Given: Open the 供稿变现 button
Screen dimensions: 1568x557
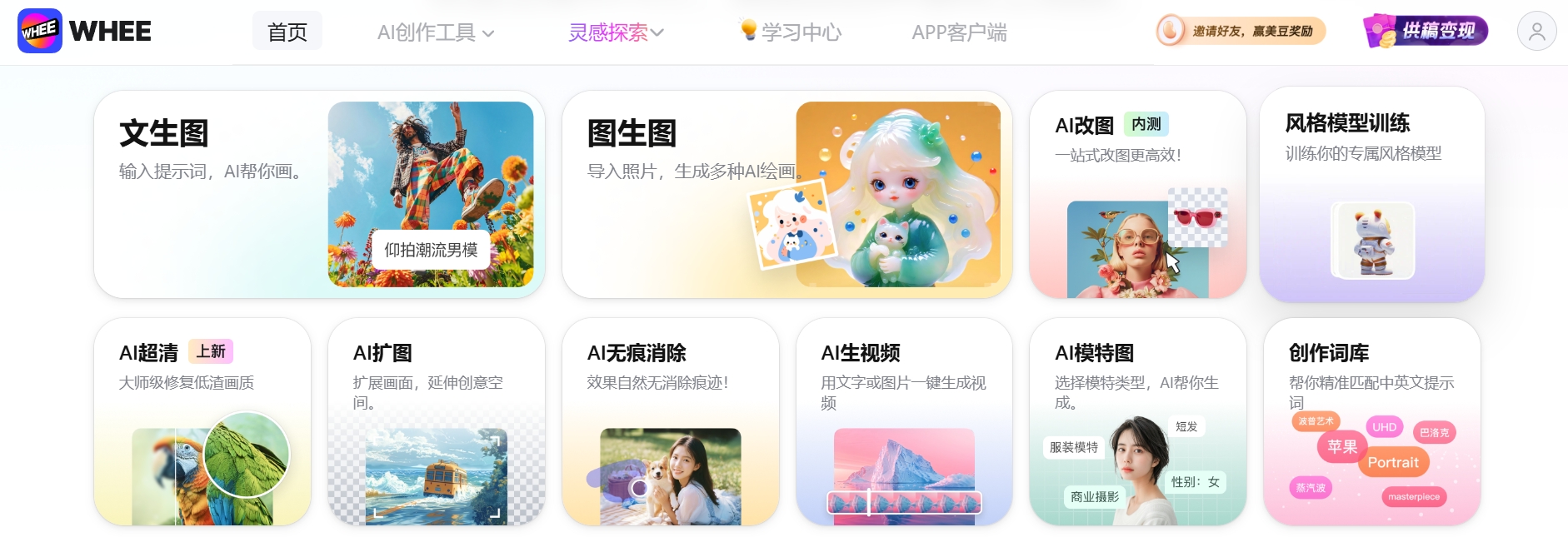Looking at the screenshot, I should click(1426, 32).
